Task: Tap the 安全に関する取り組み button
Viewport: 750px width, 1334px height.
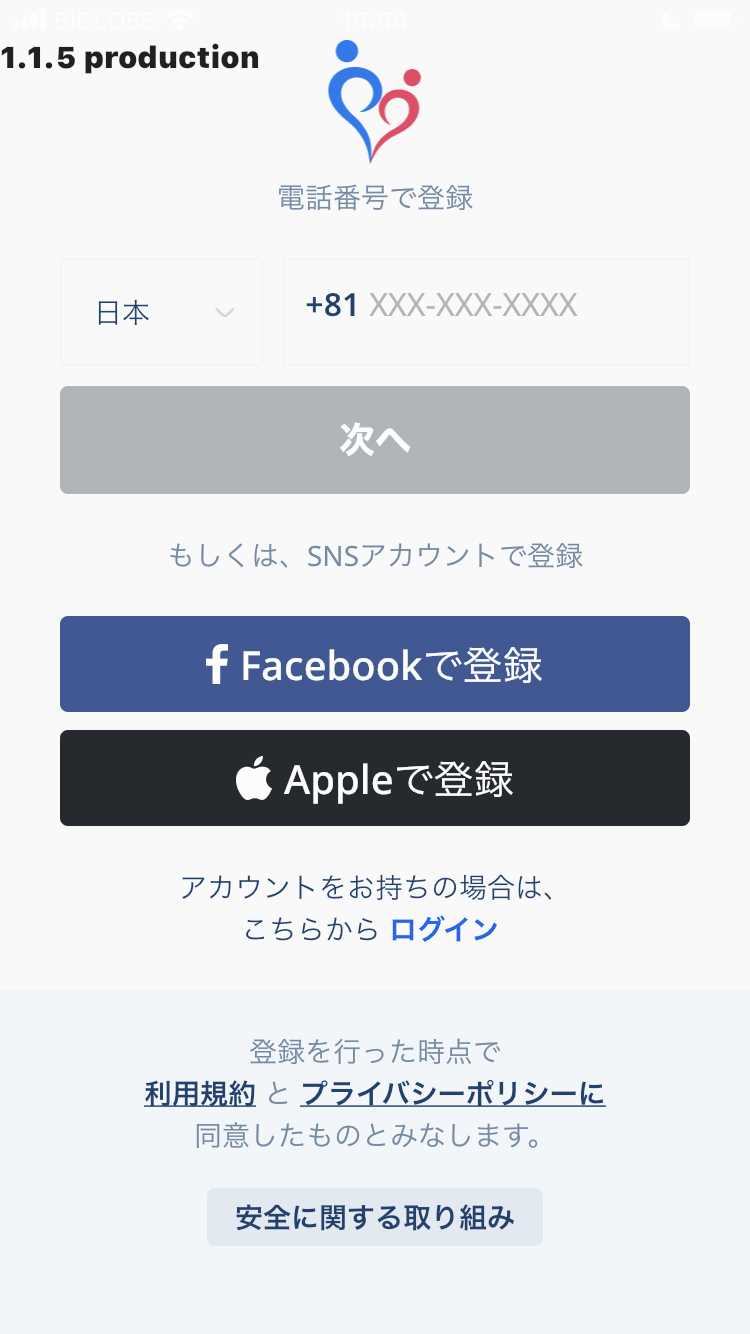Action: (x=375, y=1217)
